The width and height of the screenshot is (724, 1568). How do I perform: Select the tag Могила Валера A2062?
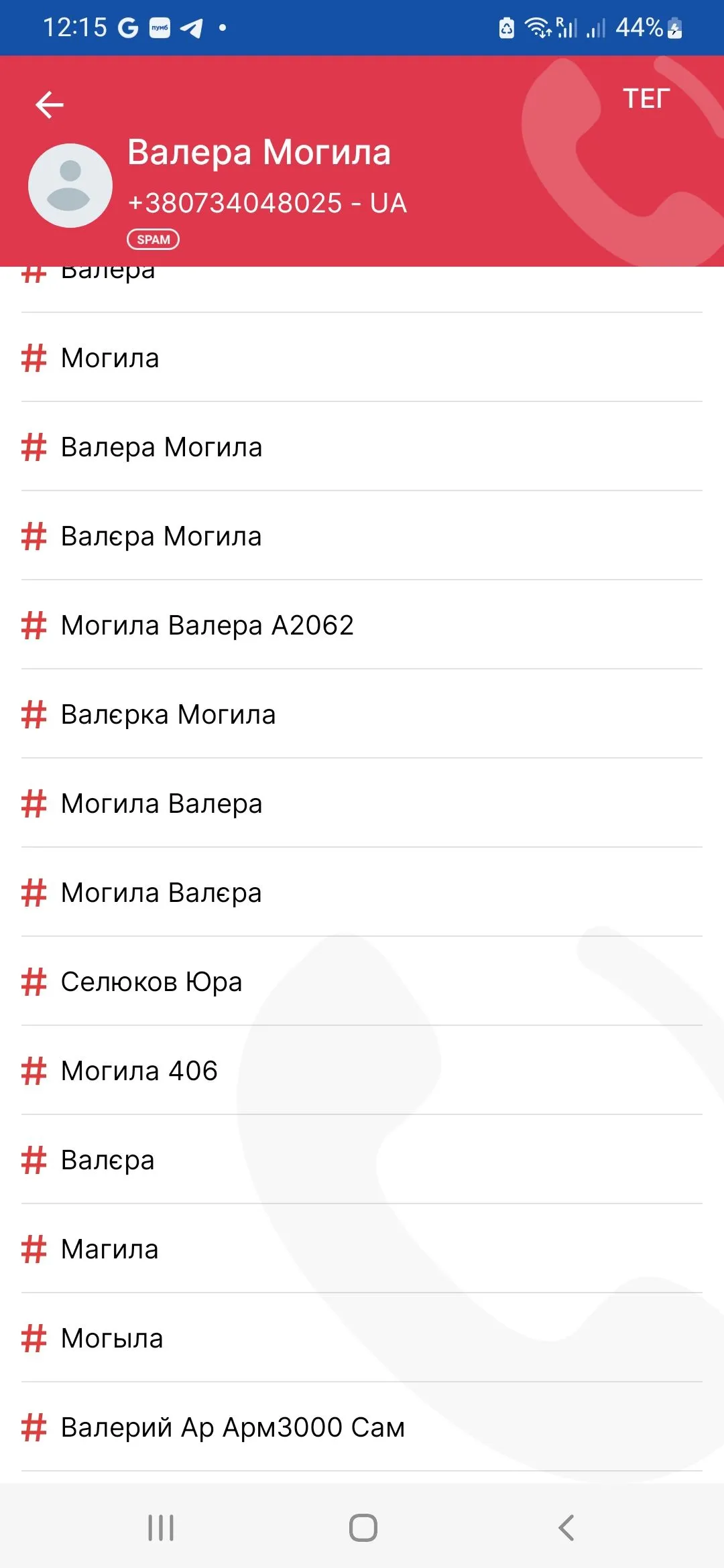[207, 625]
